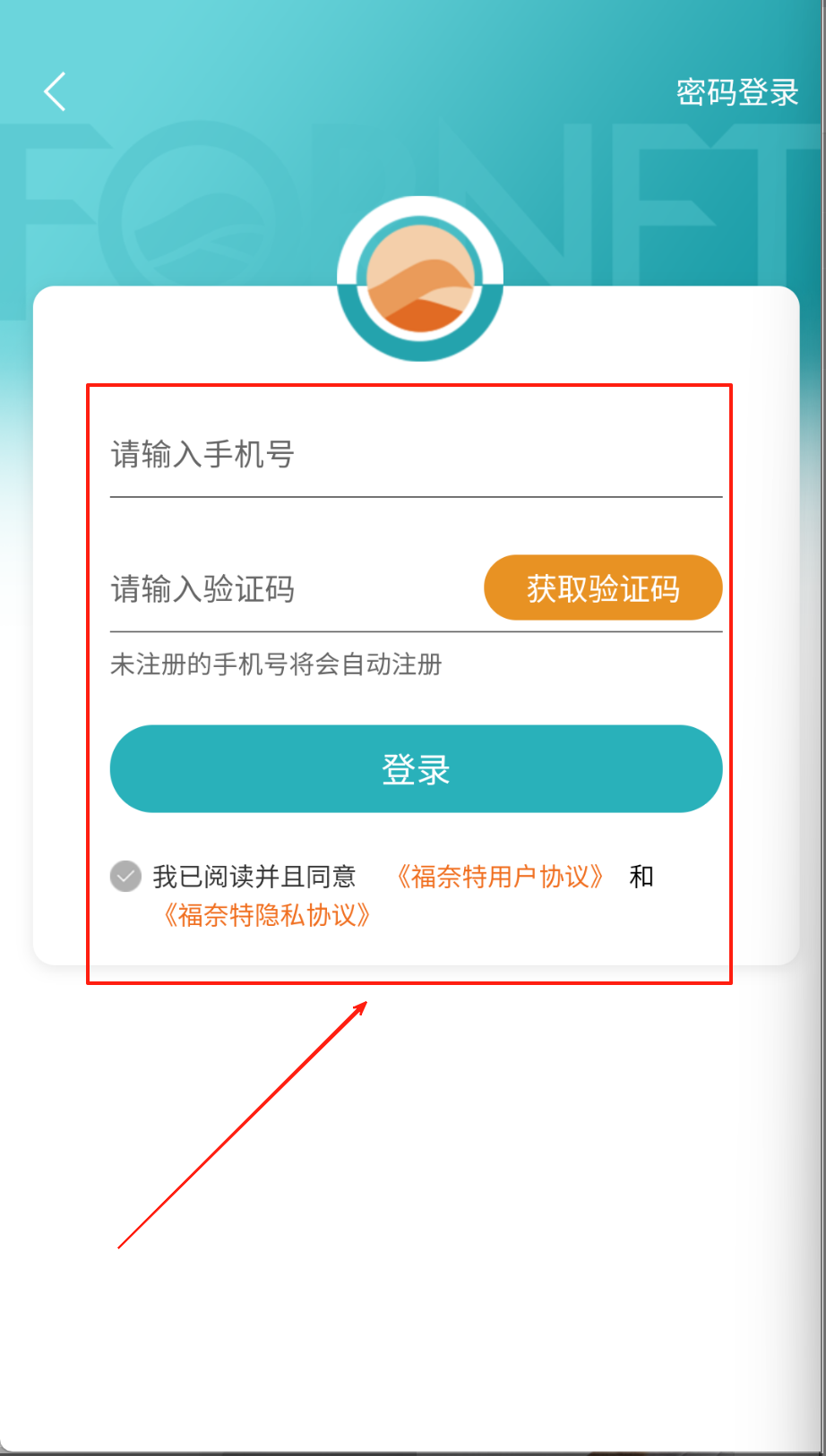Check the 我已阅读并且同意 agreement checkbox
The height and width of the screenshot is (1456, 826).
[x=125, y=876]
